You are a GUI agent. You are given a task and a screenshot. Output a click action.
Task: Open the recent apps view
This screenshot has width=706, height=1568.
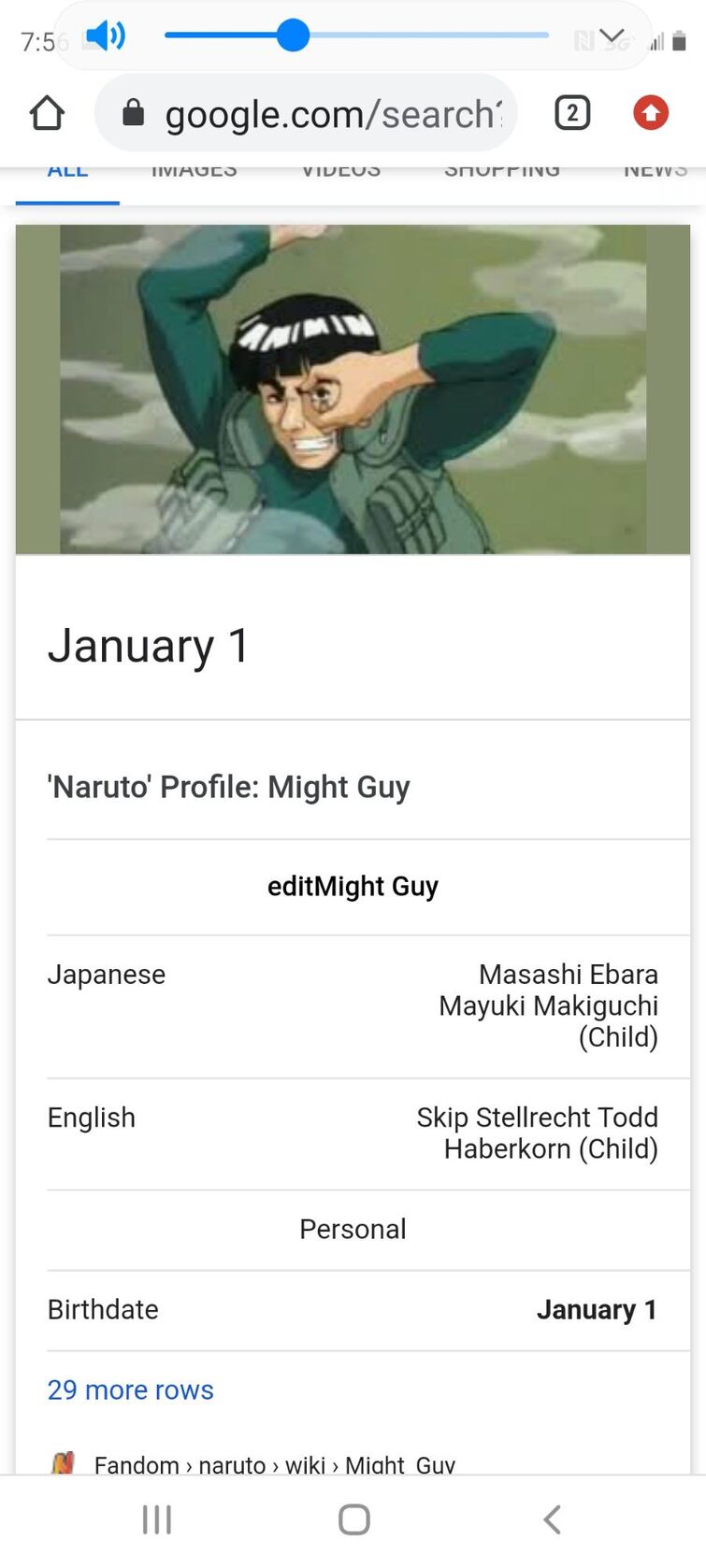click(156, 1519)
